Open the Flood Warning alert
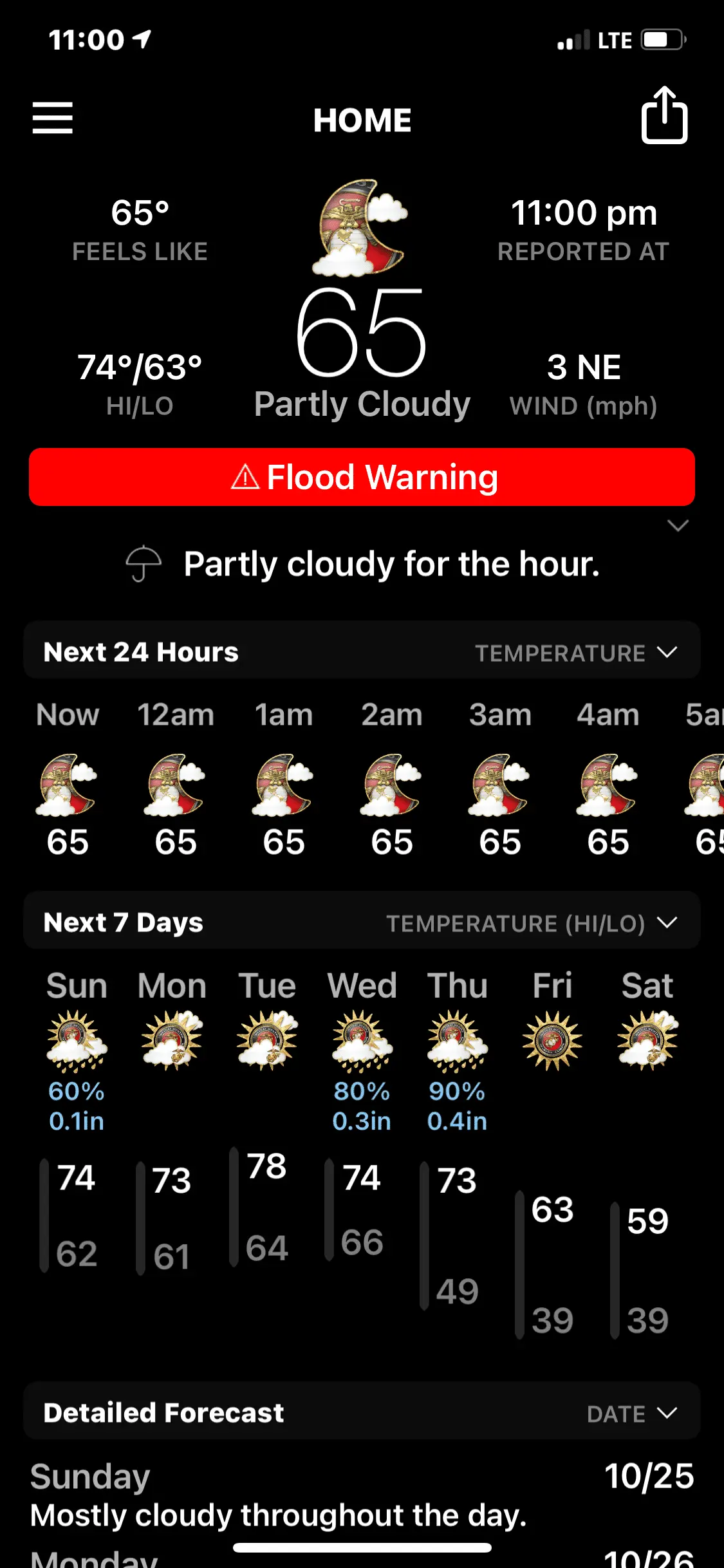This screenshot has height=1568, width=724. (x=362, y=477)
